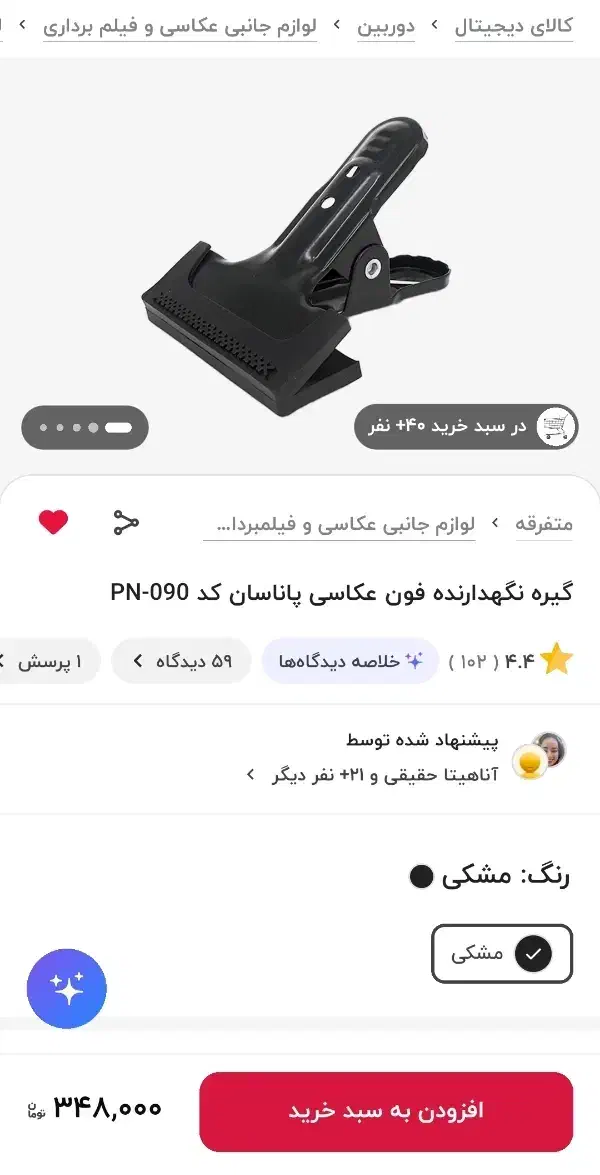
Task: Select the مشکی color option
Action: (502, 953)
